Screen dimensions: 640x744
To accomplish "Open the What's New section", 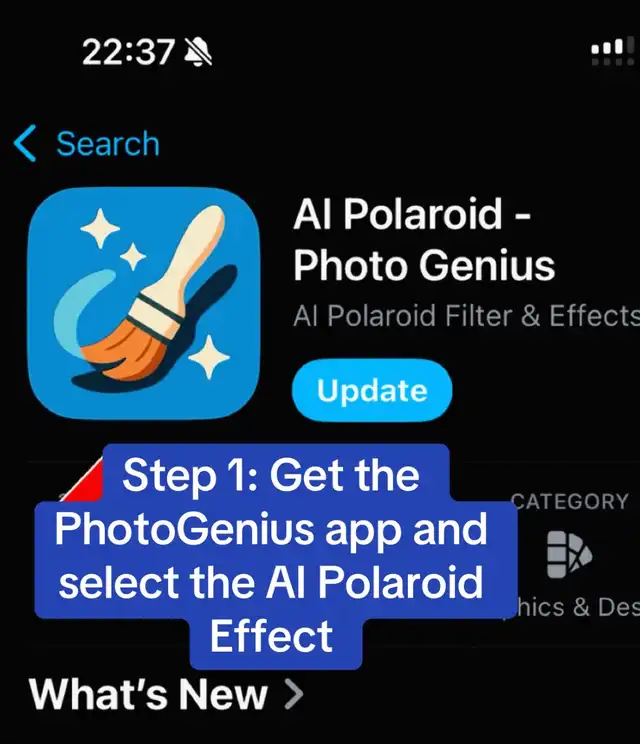I will click(x=166, y=694).
